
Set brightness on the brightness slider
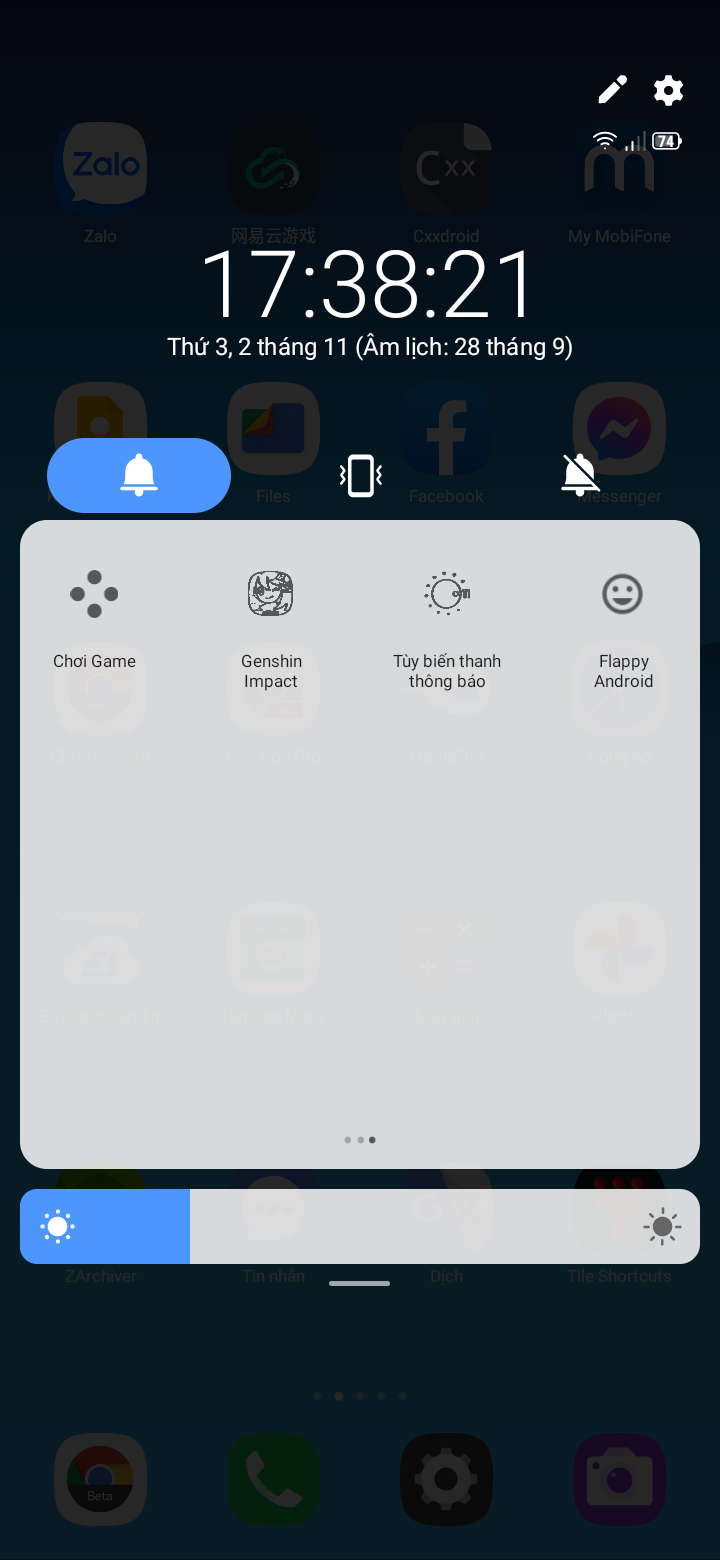tap(360, 1226)
